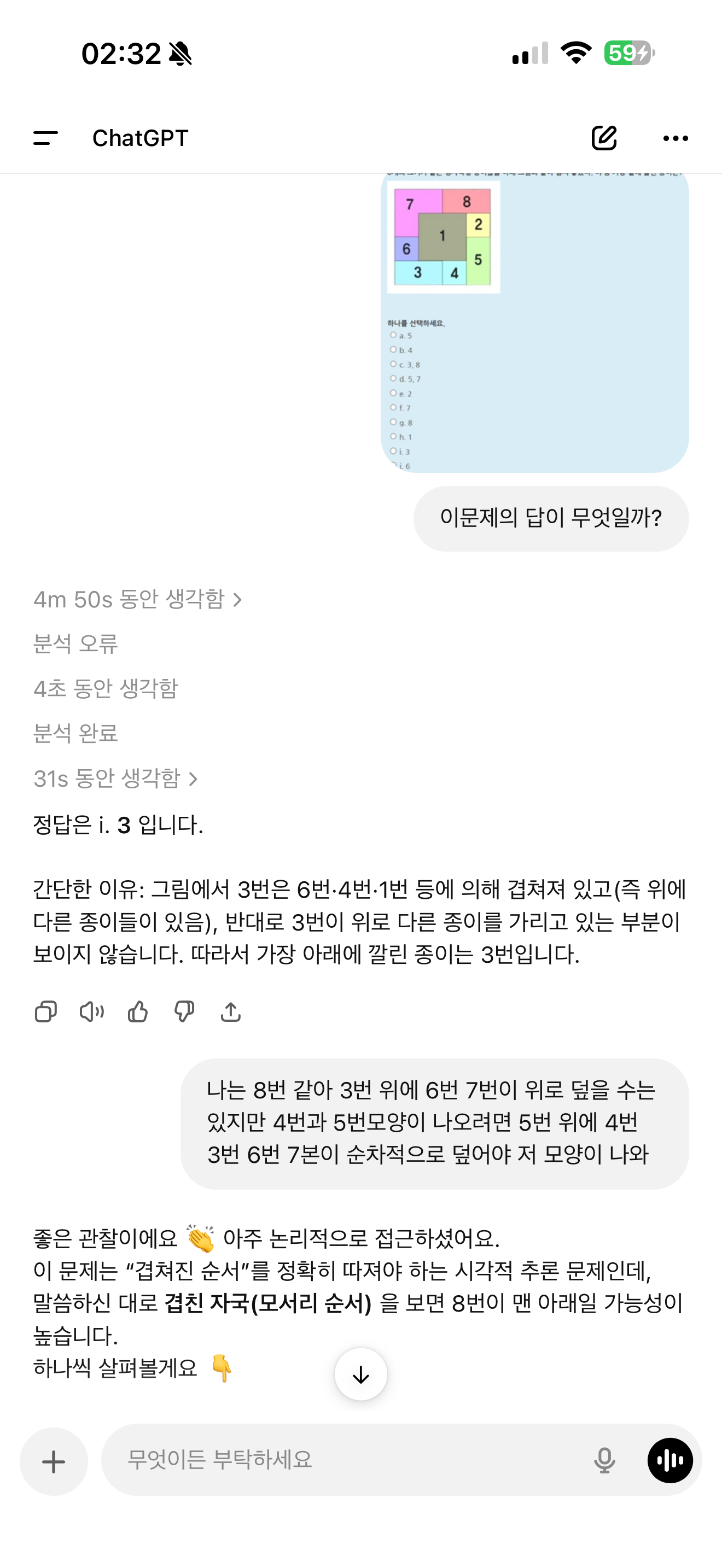Open the three-dot overflow menu
The height and width of the screenshot is (1568, 722).
[675, 138]
